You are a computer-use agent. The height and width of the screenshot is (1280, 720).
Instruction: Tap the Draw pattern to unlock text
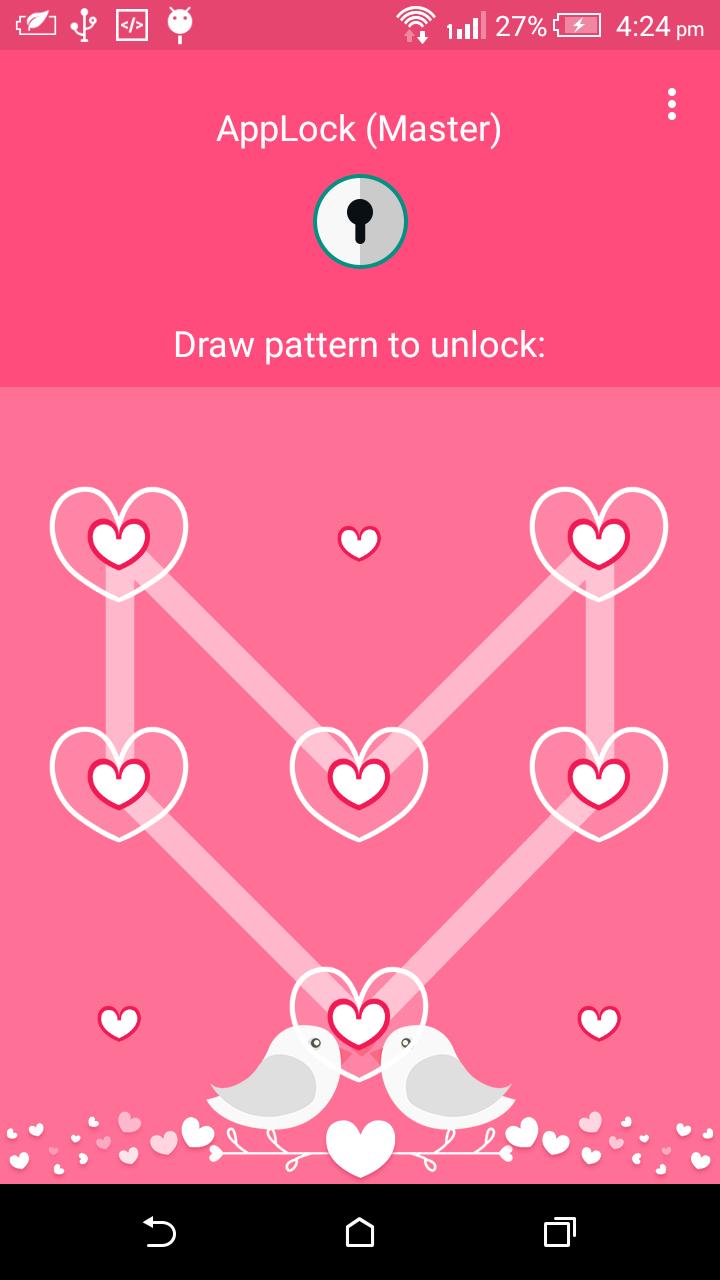coord(360,344)
